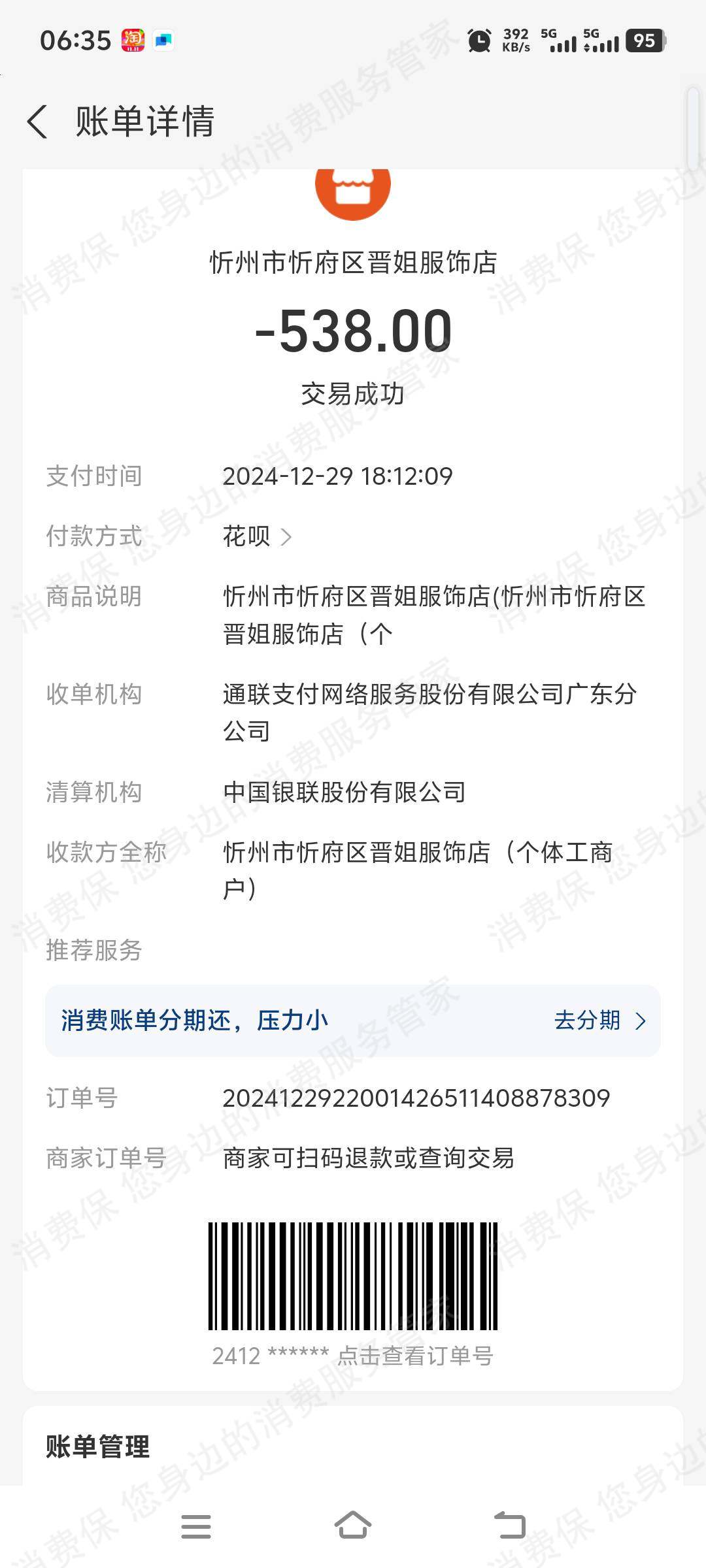The height and width of the screenshot is (1568, 706).
Task: Tap system home button
Action: [353, 1526]
